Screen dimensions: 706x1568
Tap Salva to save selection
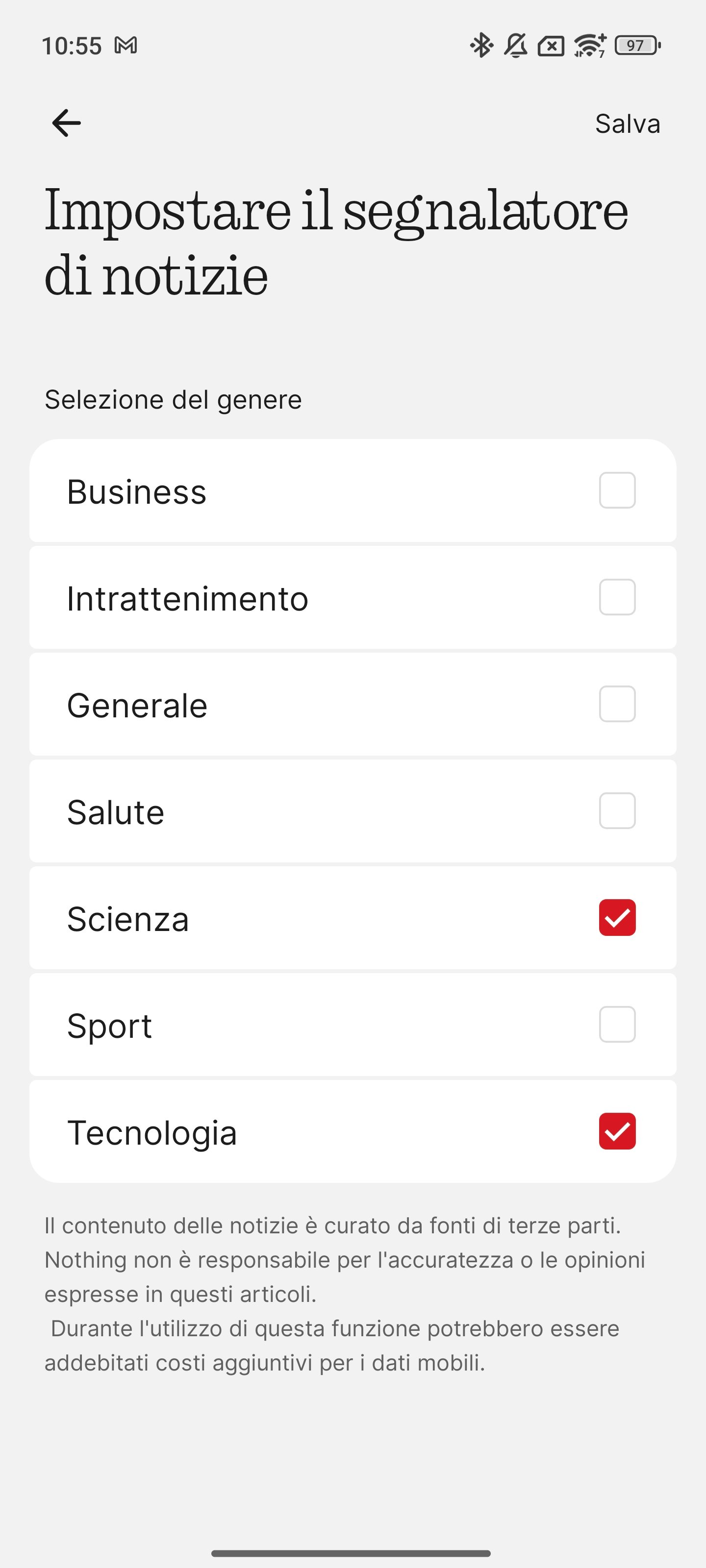click(x=628, y=123)
